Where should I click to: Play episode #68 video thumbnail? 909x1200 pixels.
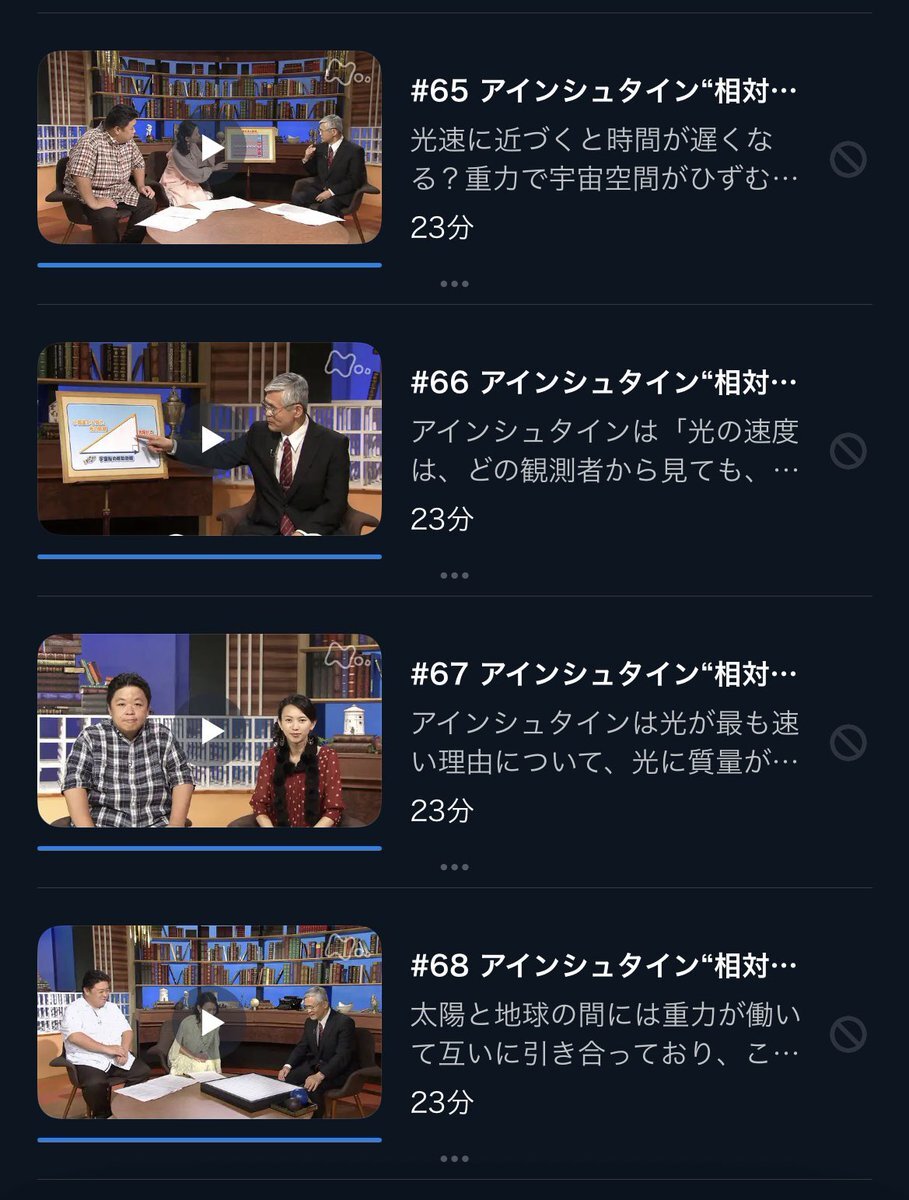pyautogui.click(x=210, y=1022)
